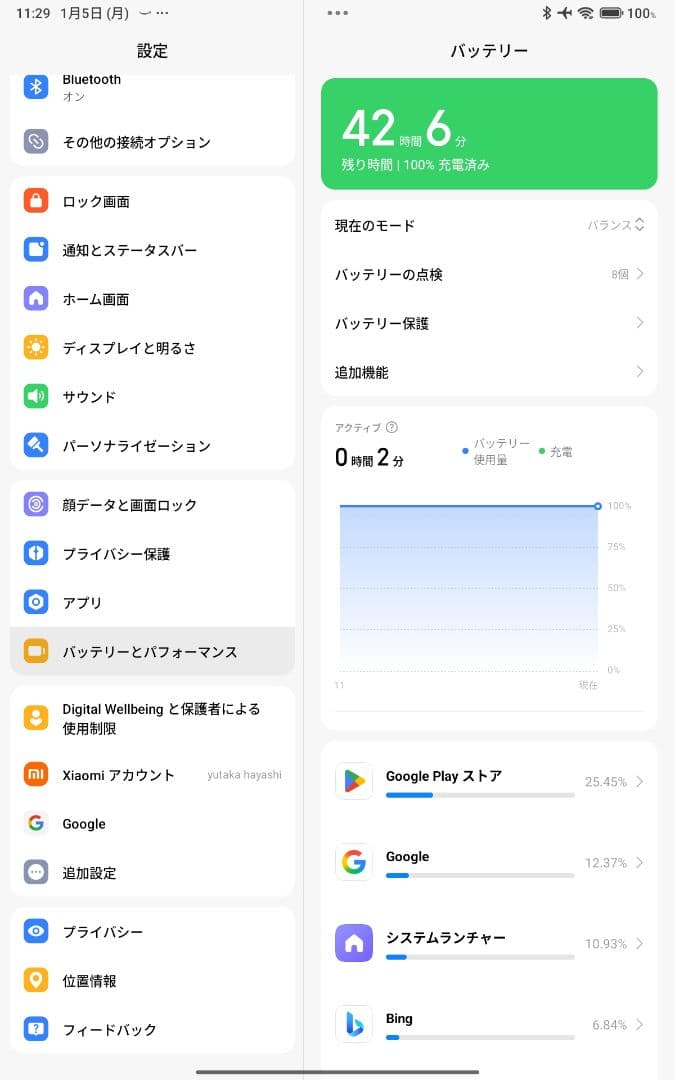Image resolution: width=675 pixels, height=1080 pixels.
Task: Open その他の接続オプション
Action: click(x=152, y=142)
